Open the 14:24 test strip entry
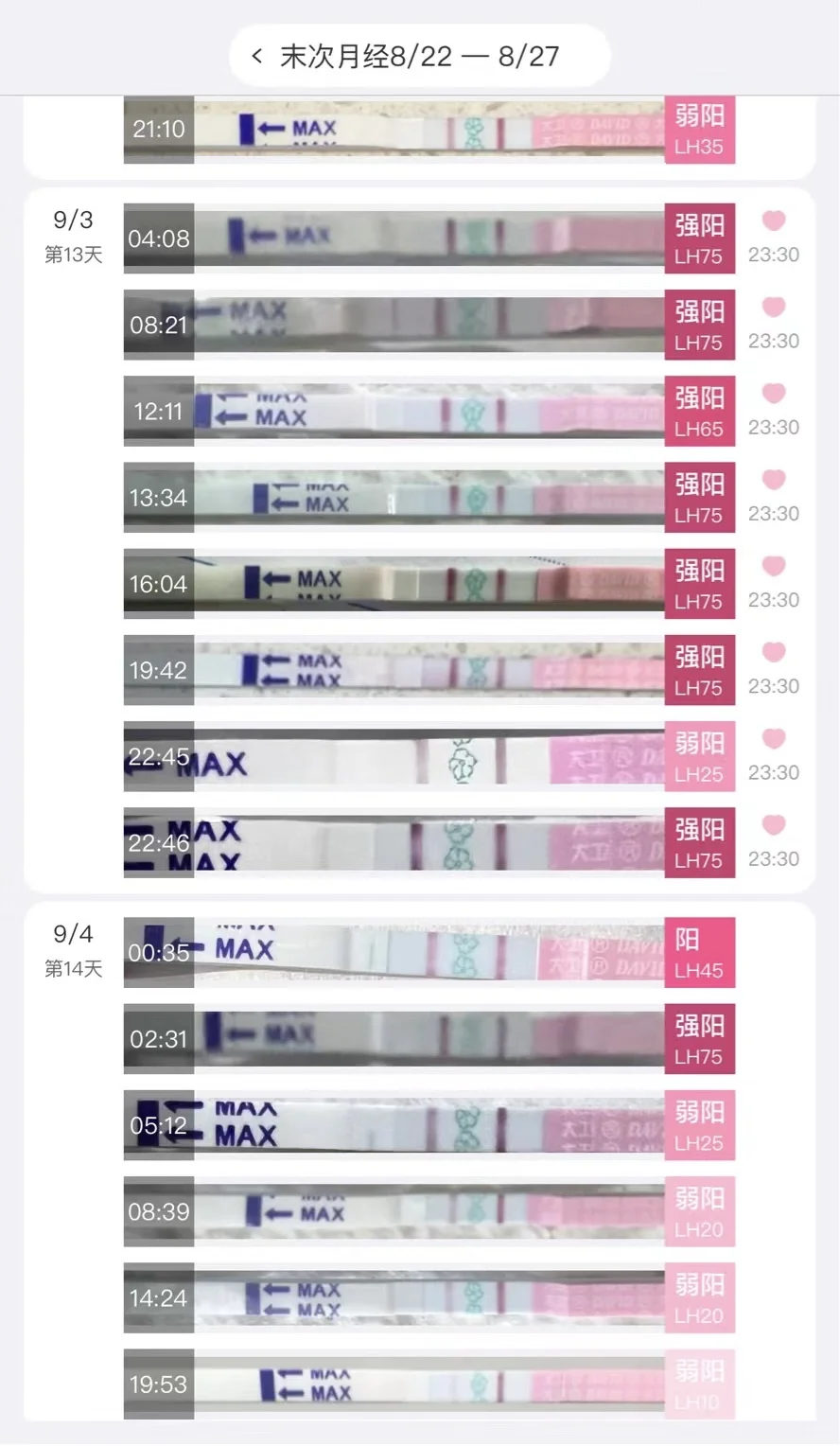 [x=429, y=1297]
